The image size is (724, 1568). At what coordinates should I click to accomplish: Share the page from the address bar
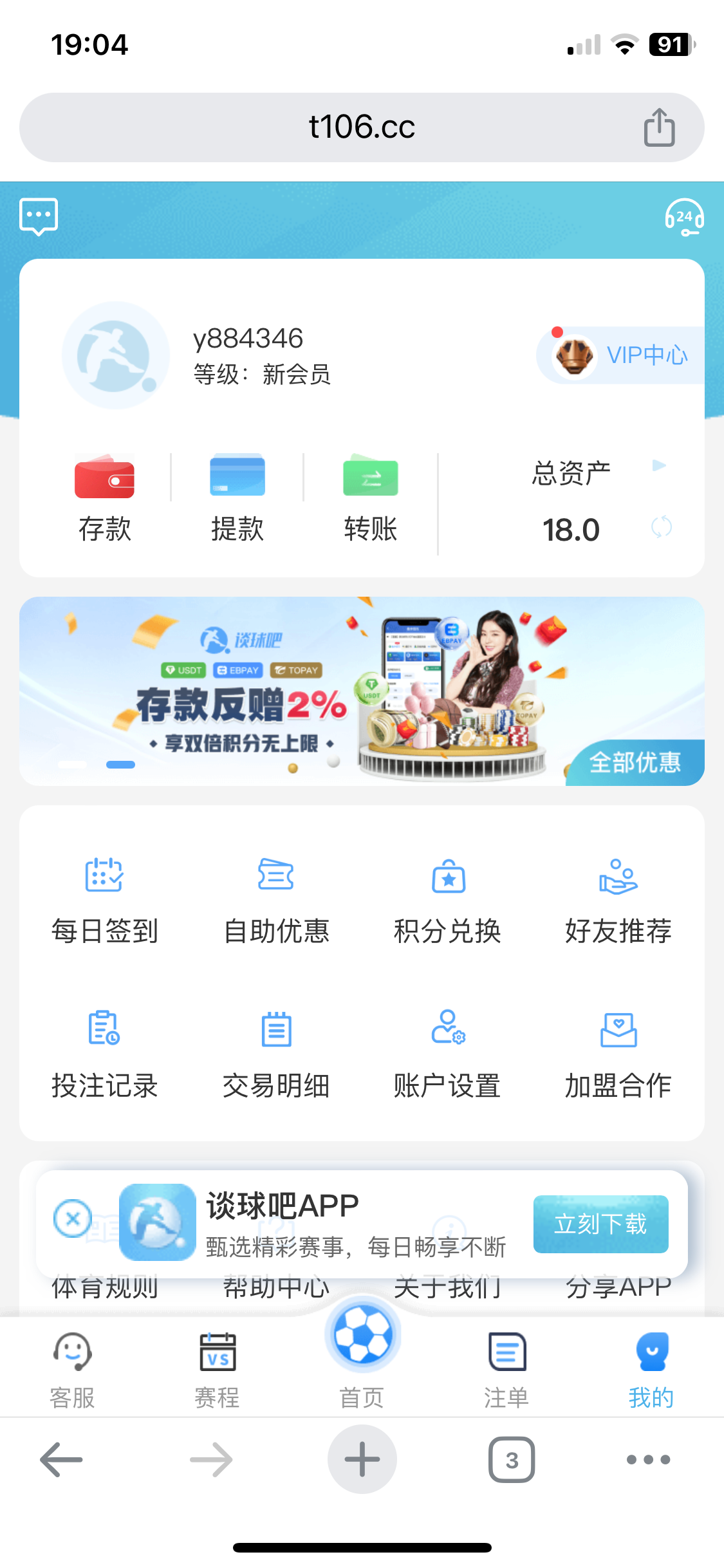click(659, 127)
